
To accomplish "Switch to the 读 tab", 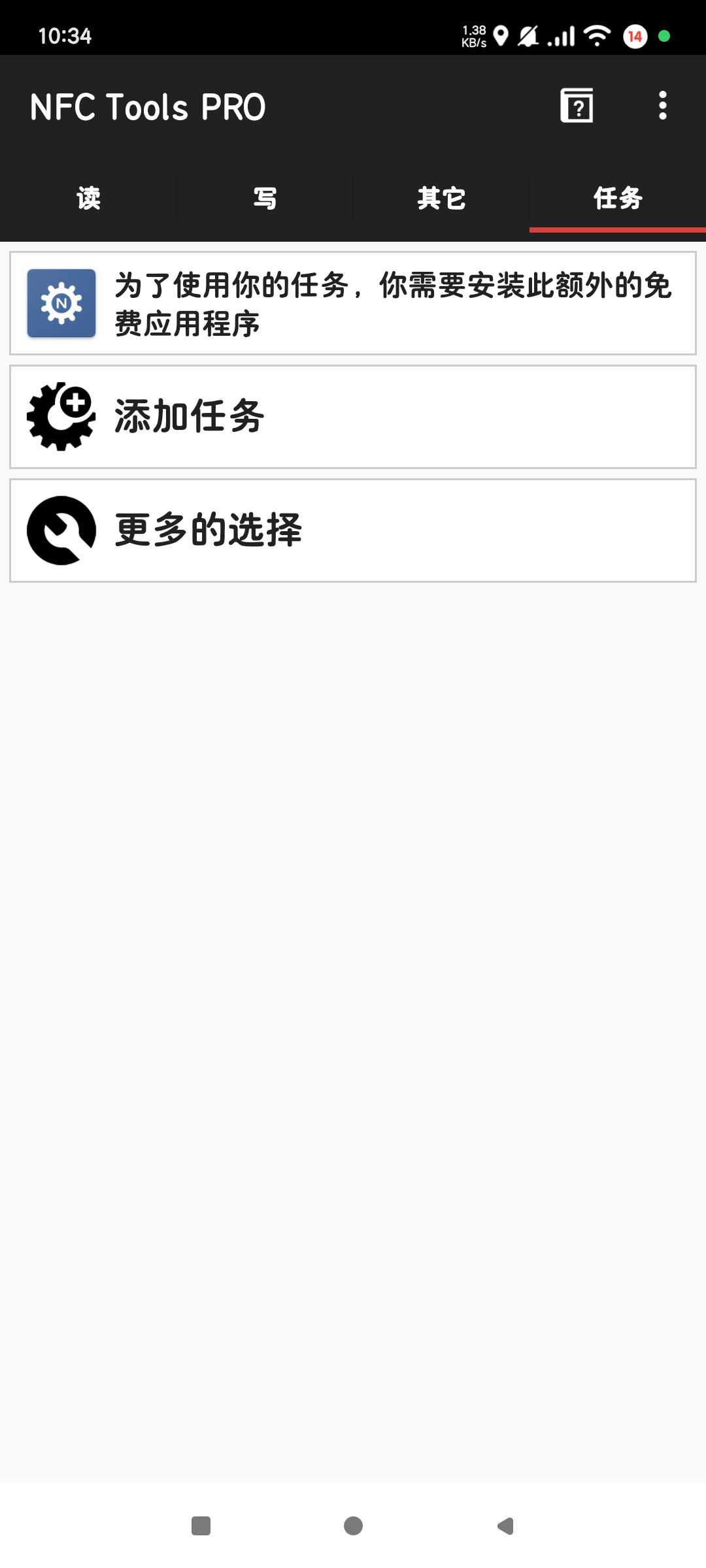I will pos(87,199).
